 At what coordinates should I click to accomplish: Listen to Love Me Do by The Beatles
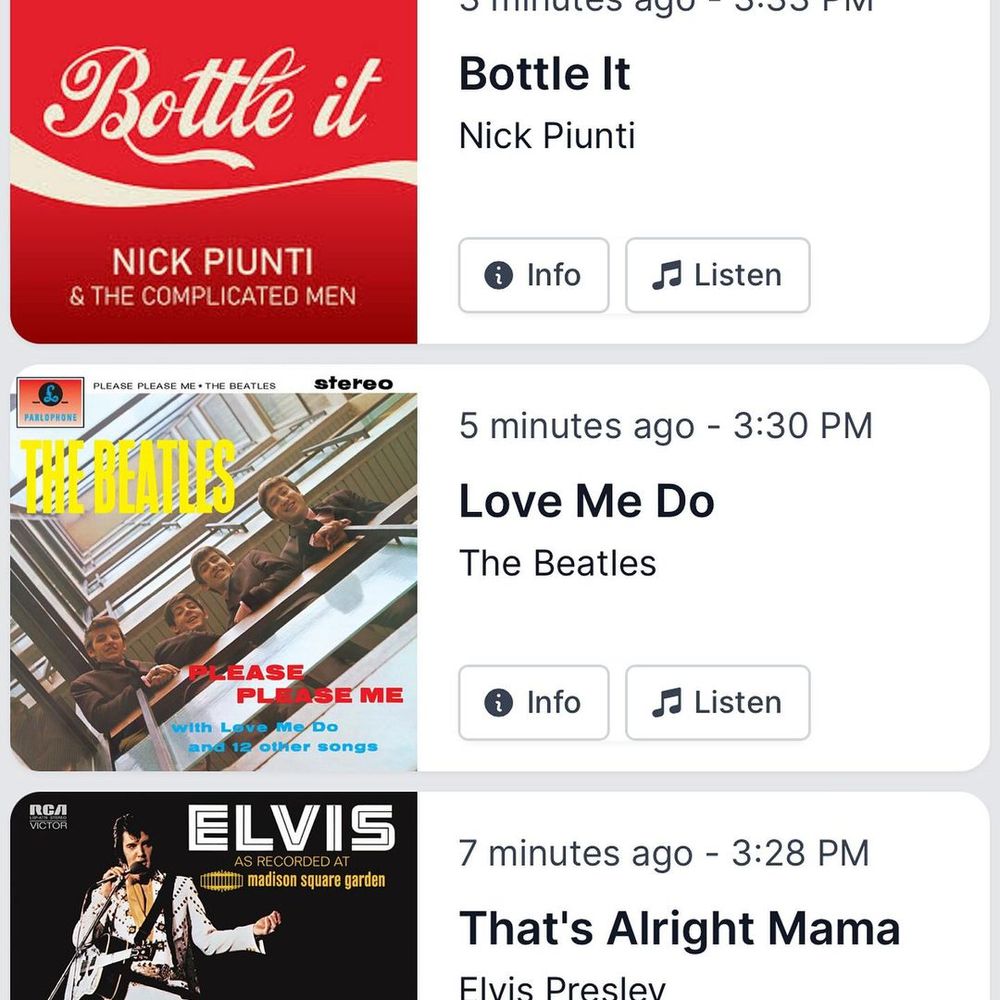717,703
